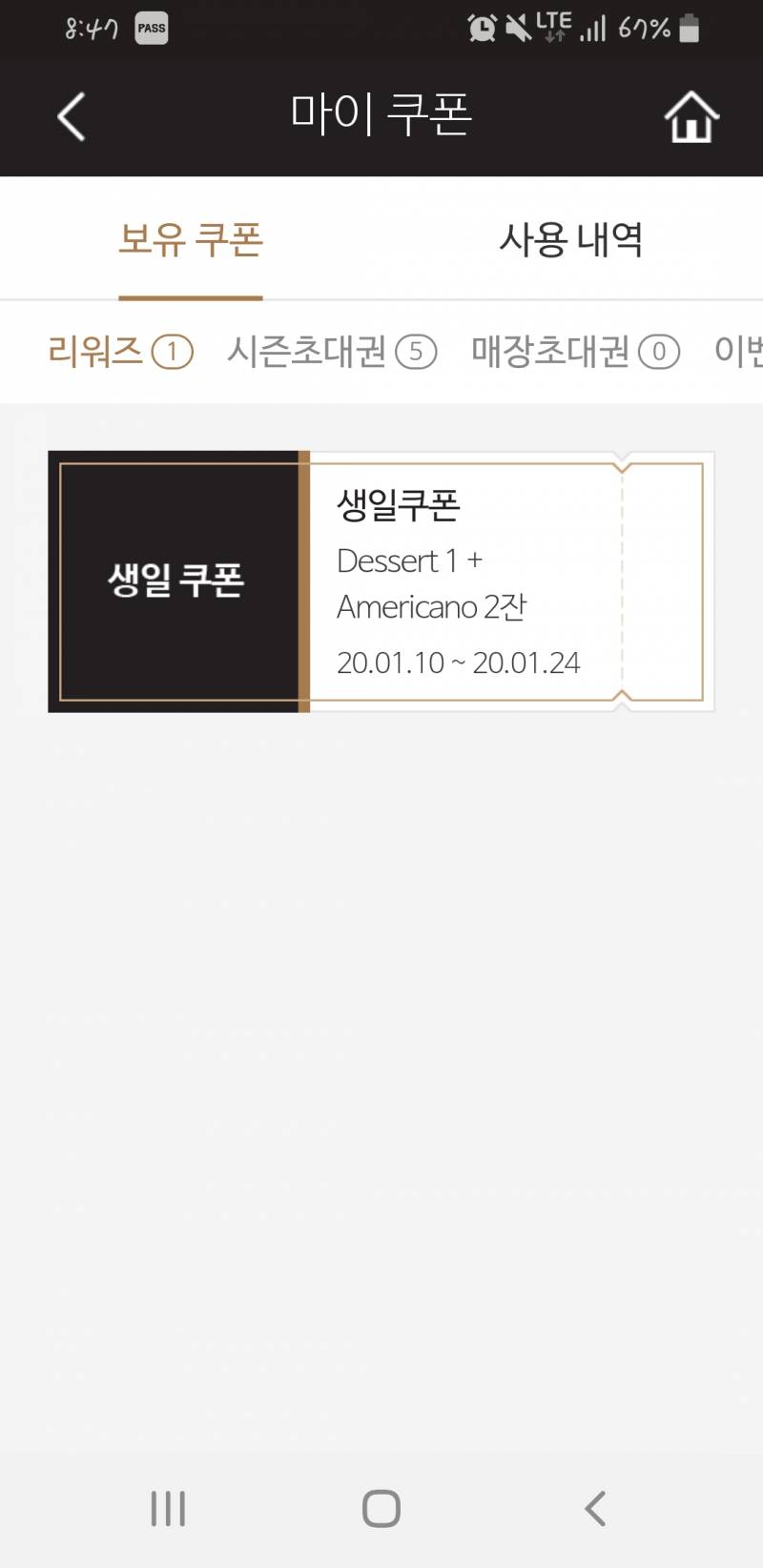Open recent apps with the navigation button
This screenshot has width=763, height=1568.
168,1509
